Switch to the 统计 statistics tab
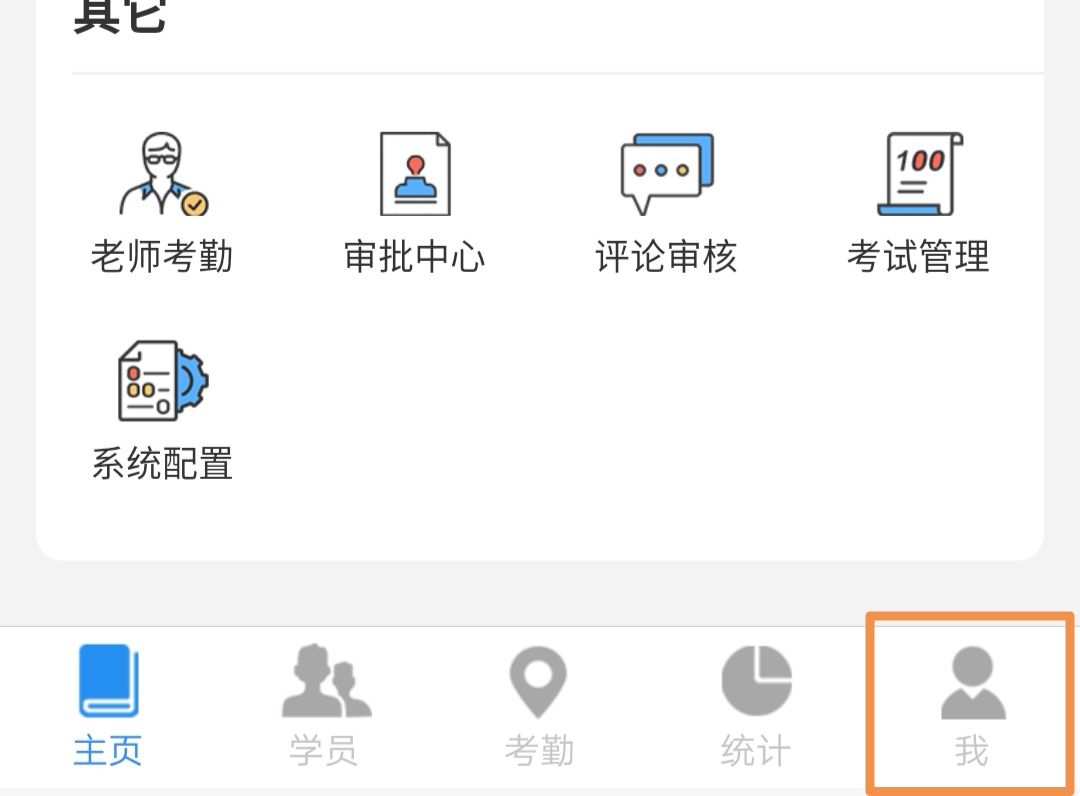 click(755, 705)
